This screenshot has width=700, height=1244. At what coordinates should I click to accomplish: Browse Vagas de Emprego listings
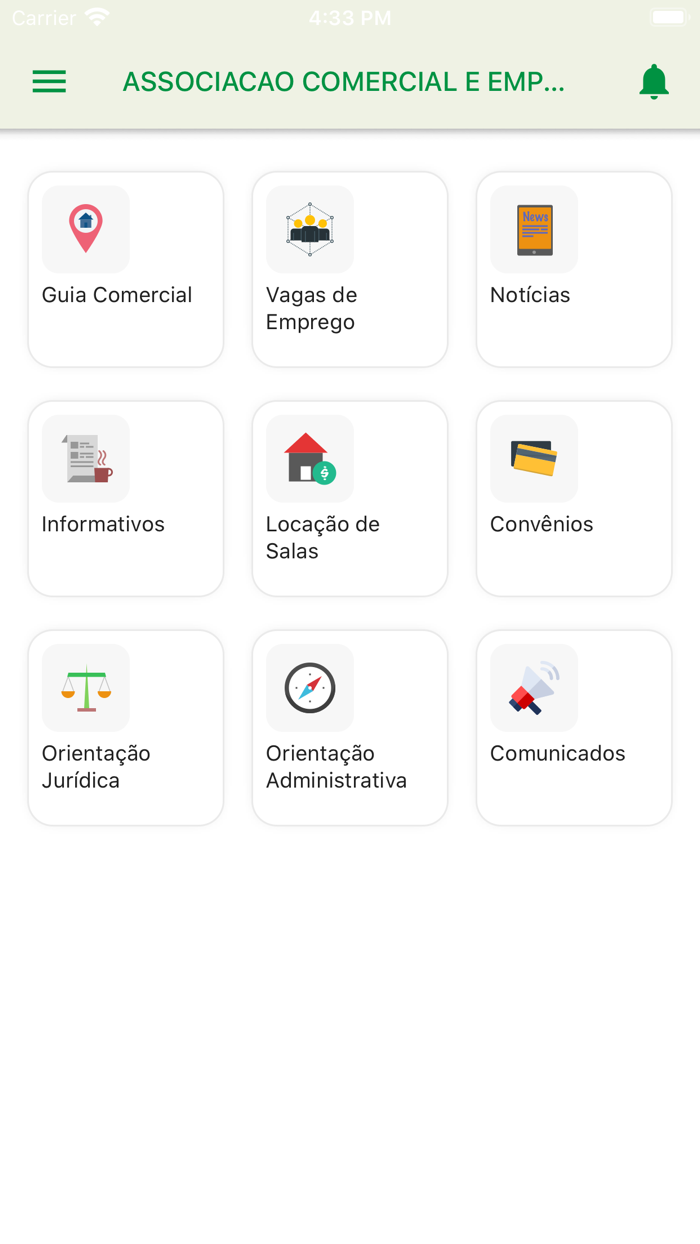point(350,269)
